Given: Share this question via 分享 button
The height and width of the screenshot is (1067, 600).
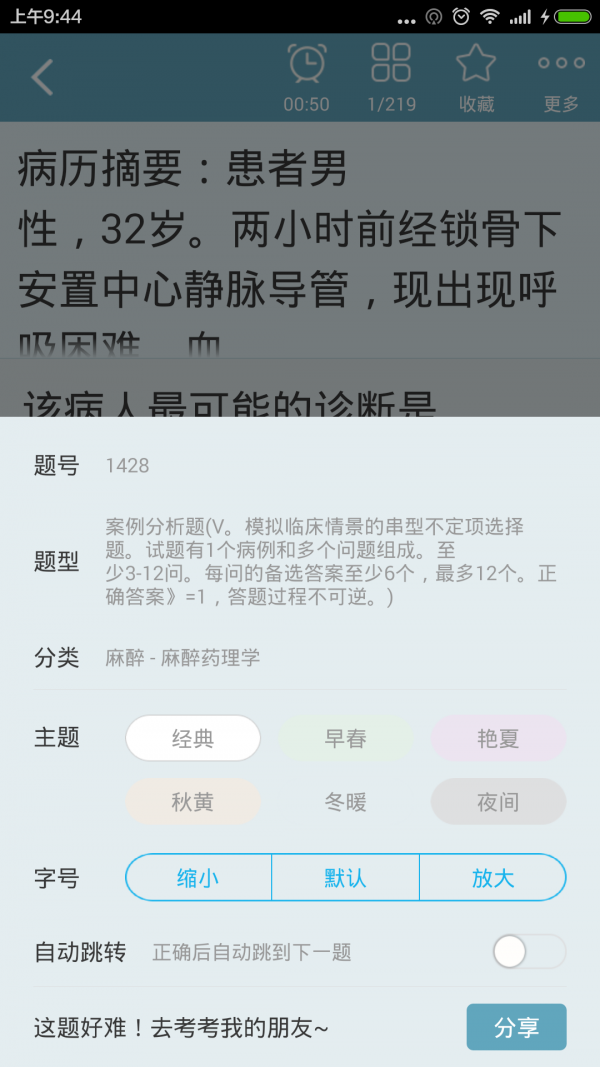Looking at the screenshot, I should (x=516, y=1027).
